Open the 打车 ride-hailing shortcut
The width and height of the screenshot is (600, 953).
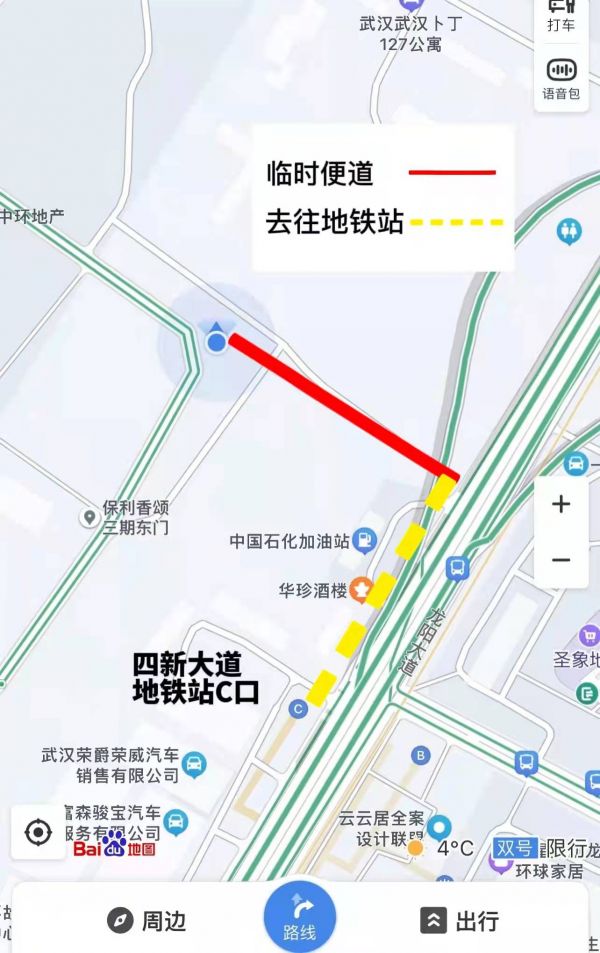[x=561, y=16]
